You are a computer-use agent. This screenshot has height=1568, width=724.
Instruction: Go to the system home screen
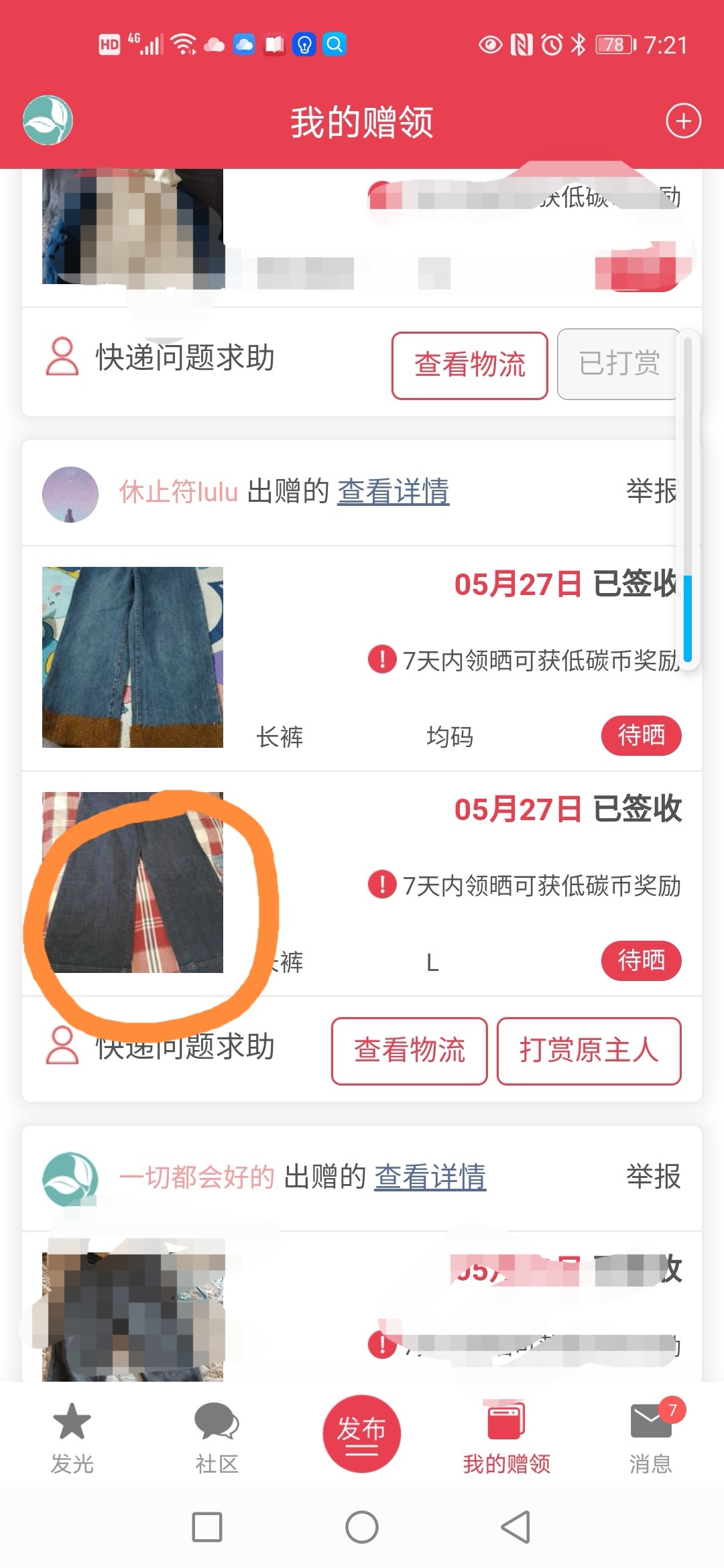click(x=362, y=1528)
